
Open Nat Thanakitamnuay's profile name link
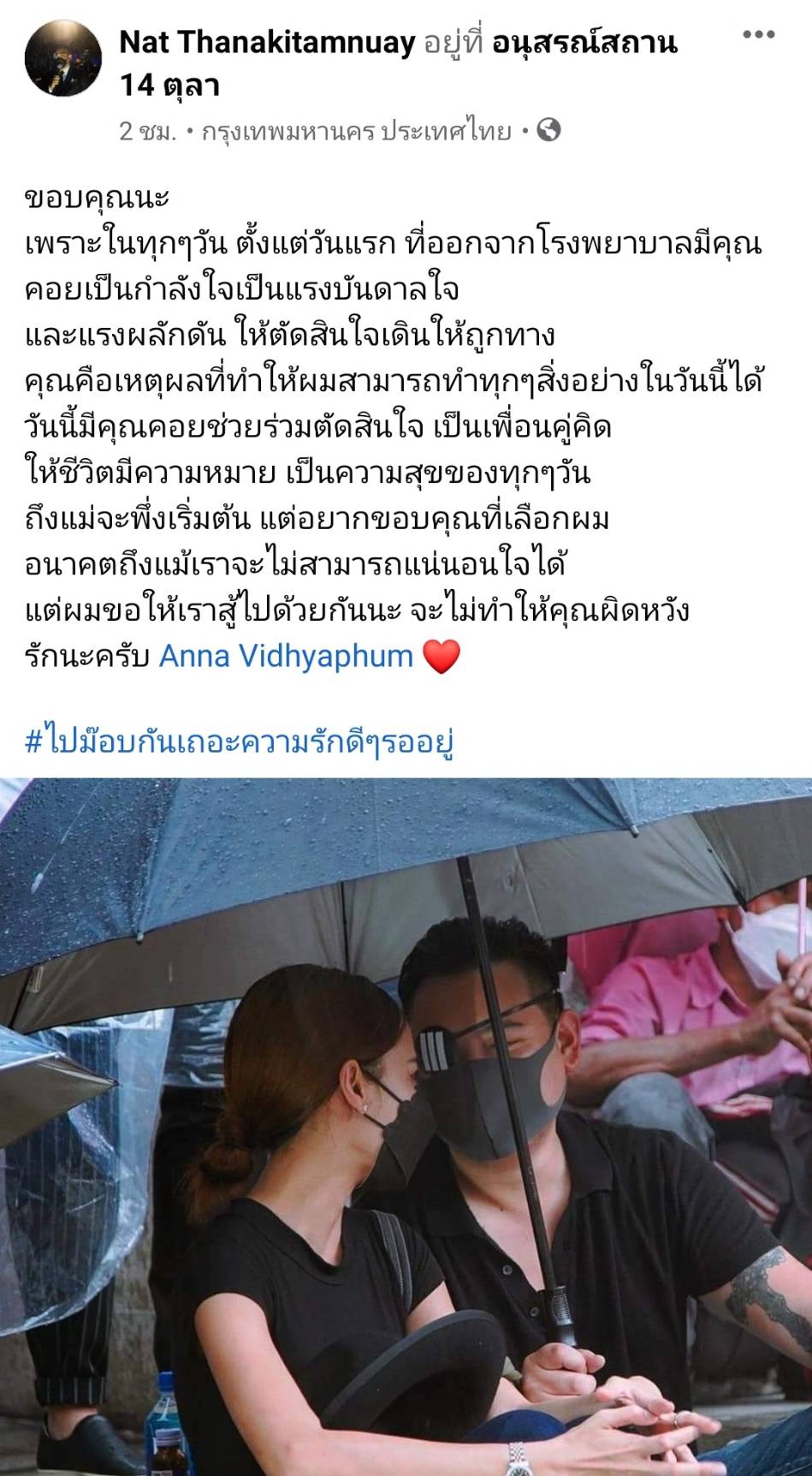(266, 41)
